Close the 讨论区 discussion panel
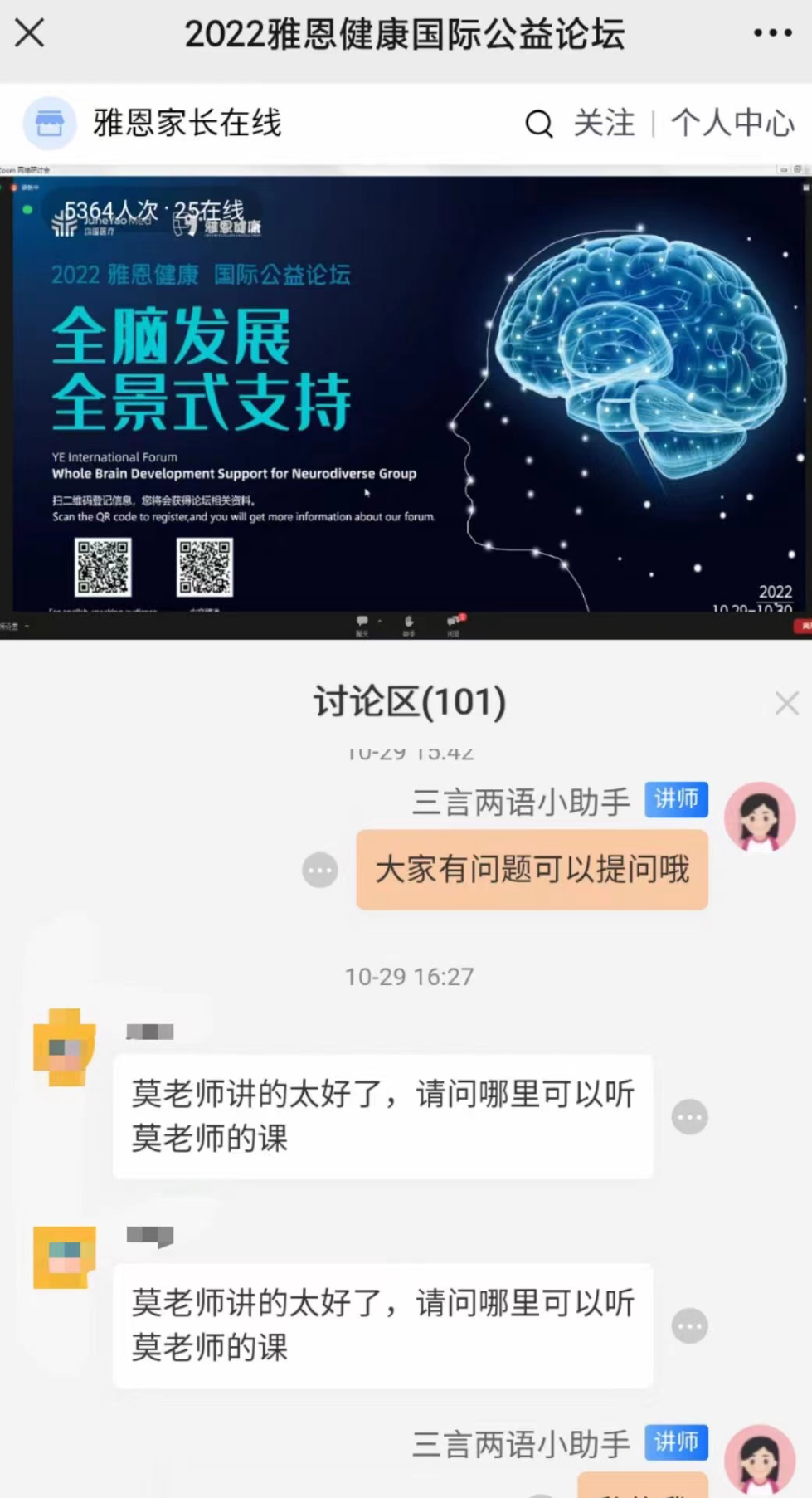The image size is (812, 1498). (785, 704)
